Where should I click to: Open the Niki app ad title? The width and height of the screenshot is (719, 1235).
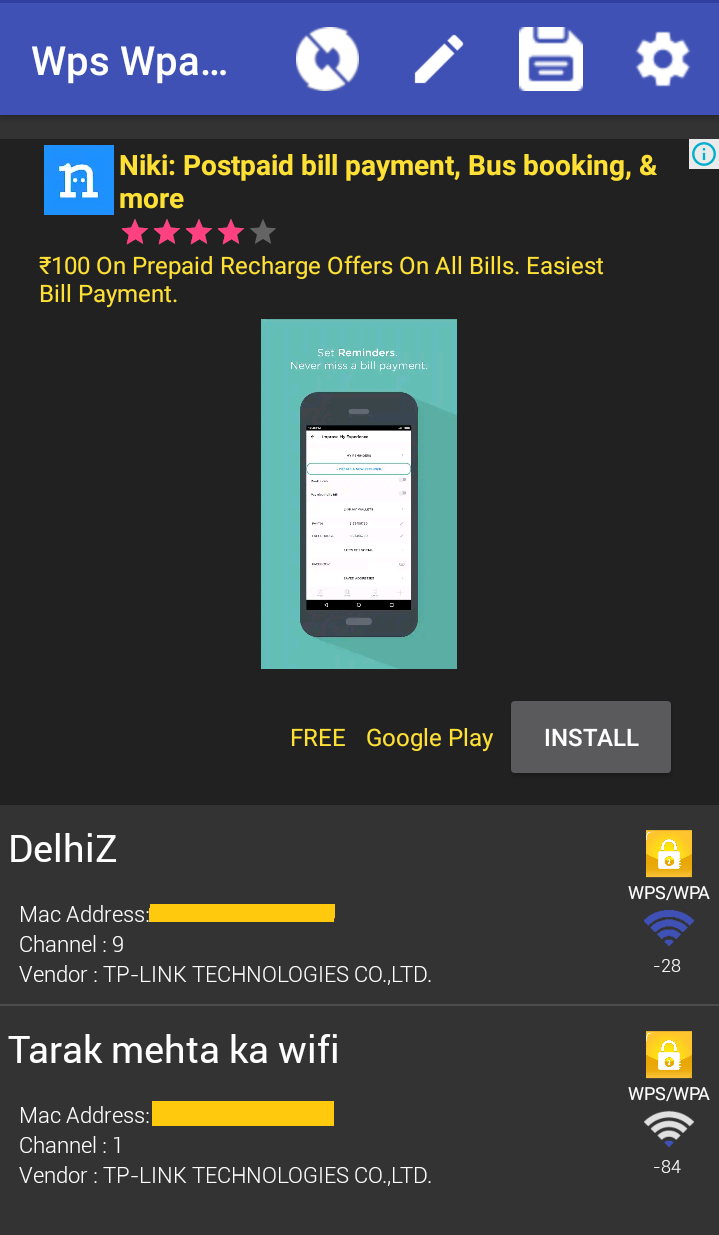388,182
